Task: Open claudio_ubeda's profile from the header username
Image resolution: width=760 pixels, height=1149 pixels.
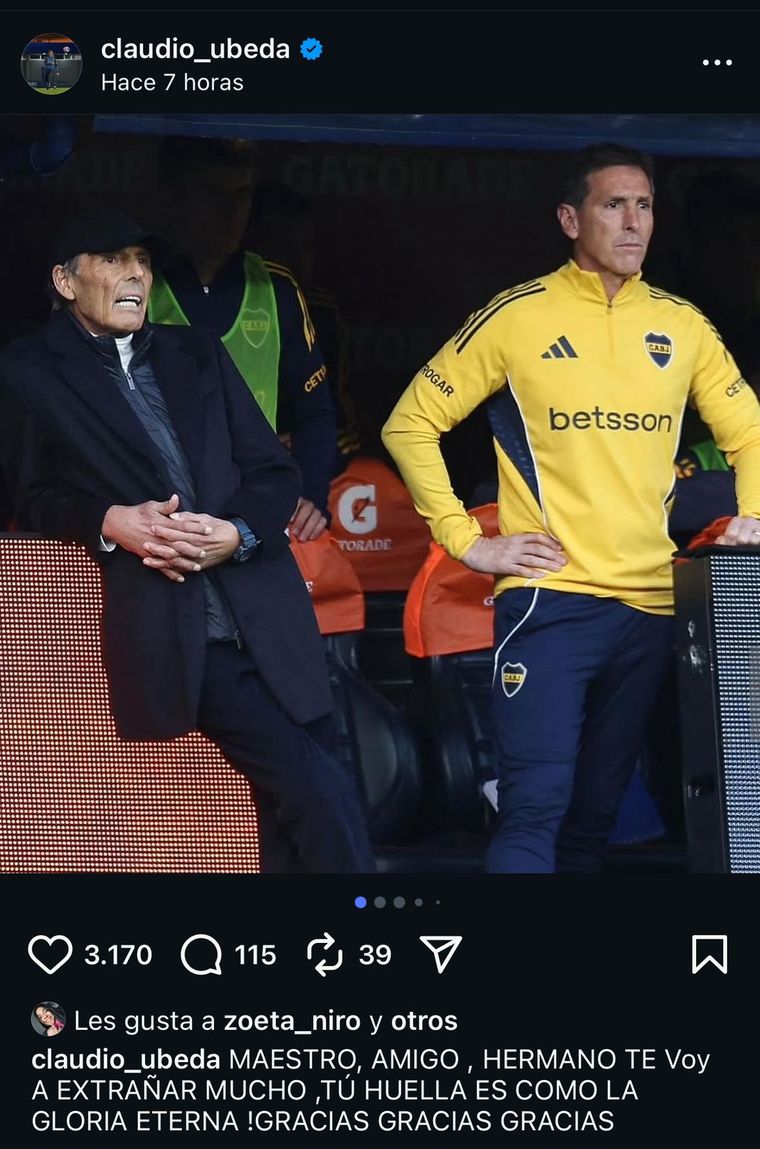Action: (x=195, y=49)
